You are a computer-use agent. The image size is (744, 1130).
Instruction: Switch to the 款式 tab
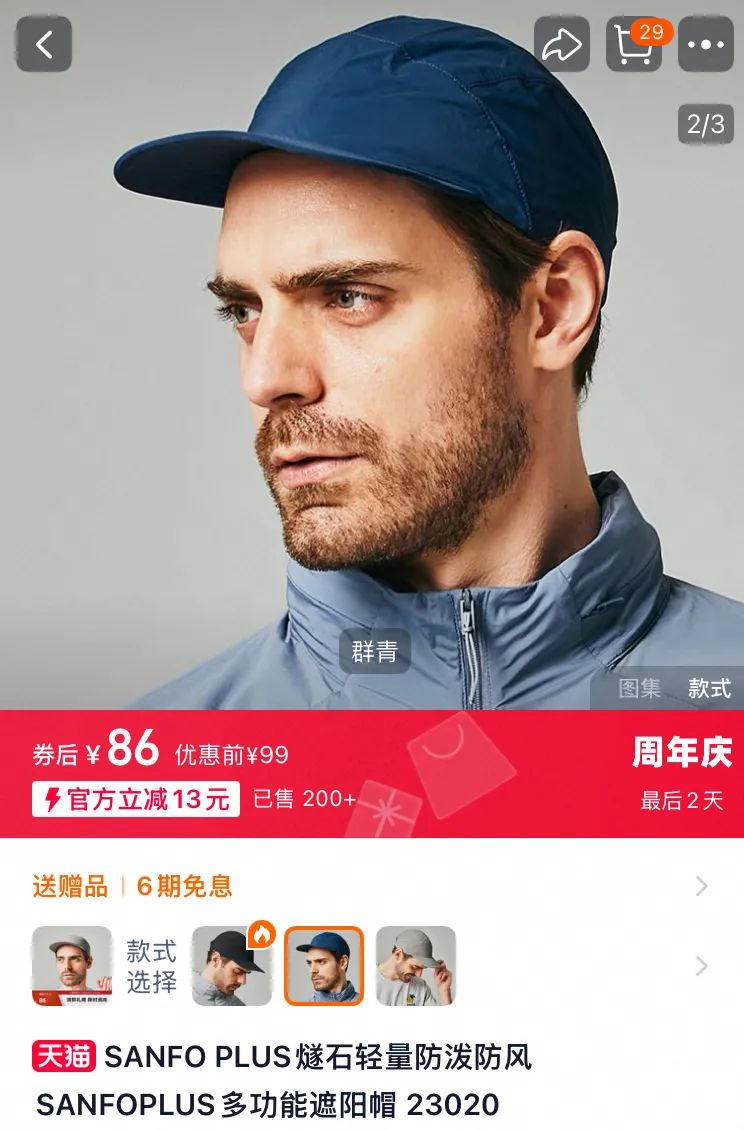coord(709,688)
